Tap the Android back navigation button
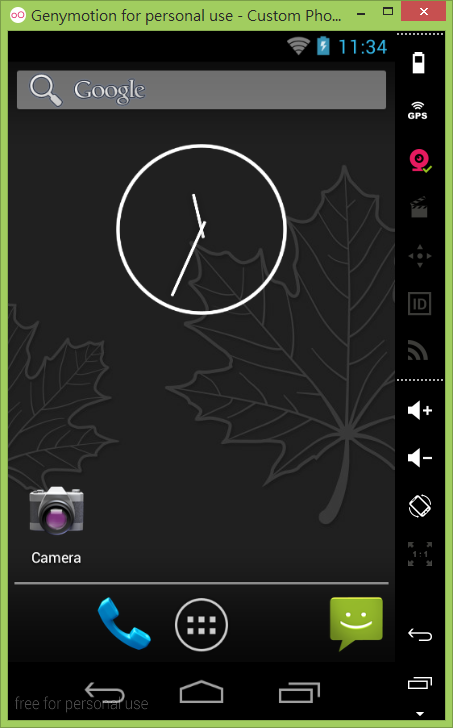This screenshot has height=728, width=453. [104, 693]
